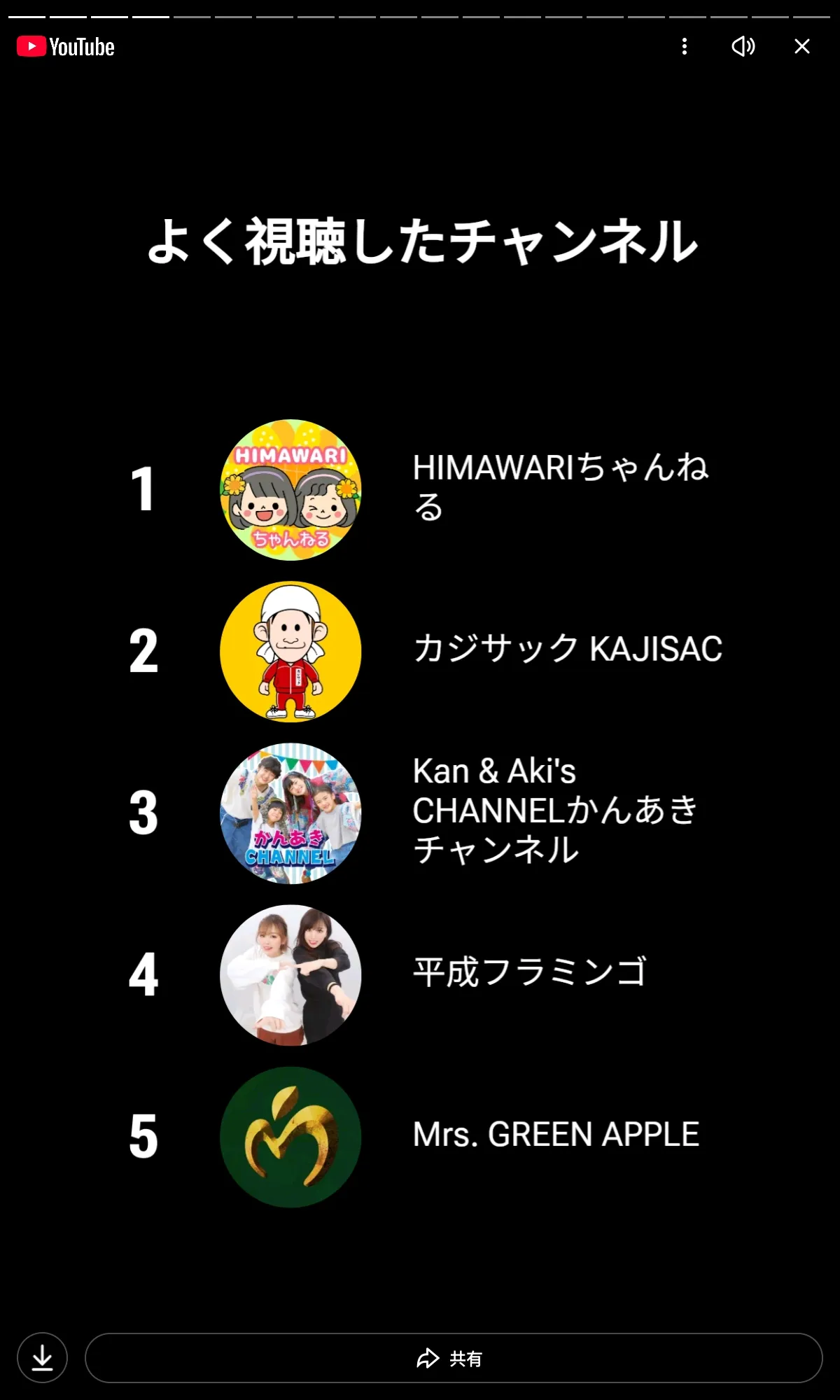The height and width of the screenshot is (1400, 840).
Task: Download this recap card
Action: click(43, 1357)
